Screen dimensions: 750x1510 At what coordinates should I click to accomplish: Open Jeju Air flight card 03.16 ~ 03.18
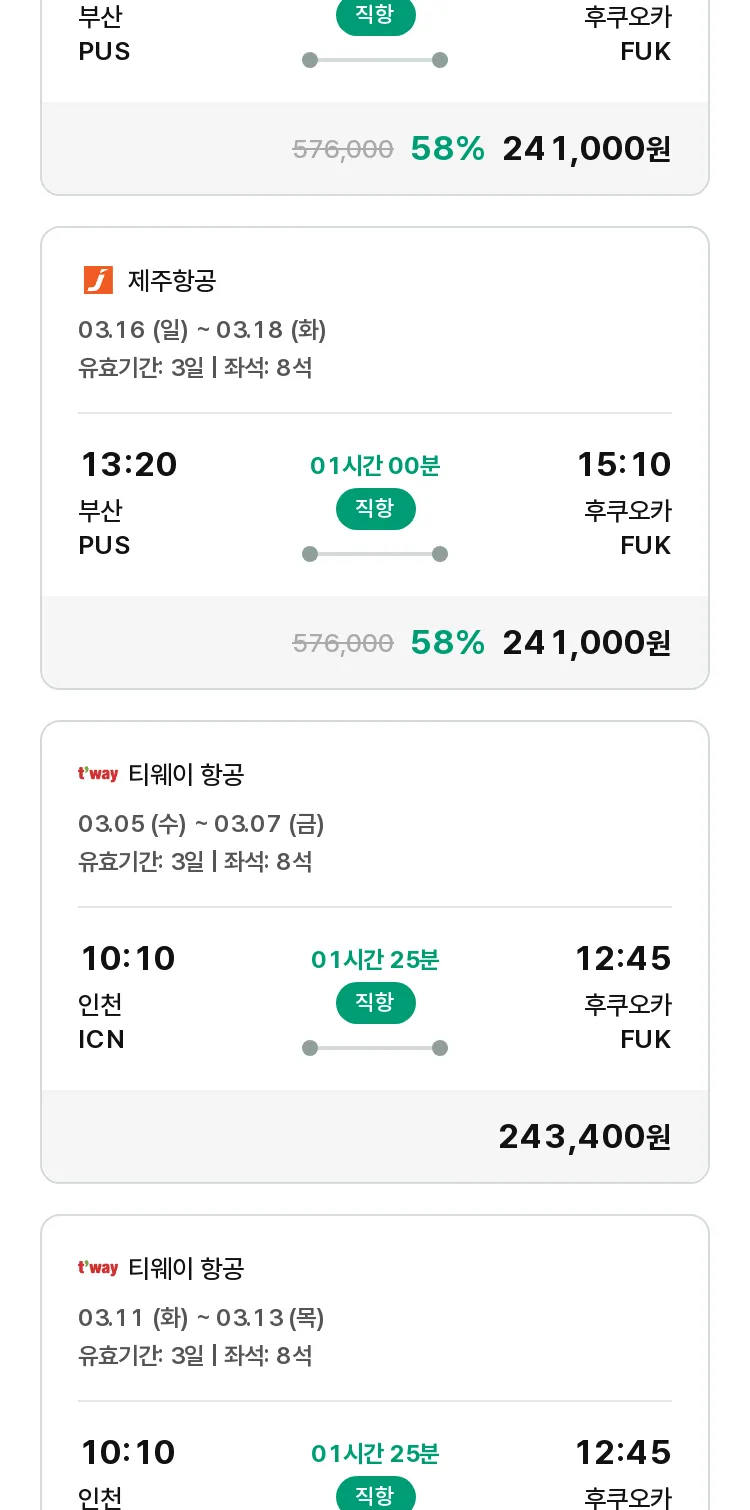(x=375, y=458)
